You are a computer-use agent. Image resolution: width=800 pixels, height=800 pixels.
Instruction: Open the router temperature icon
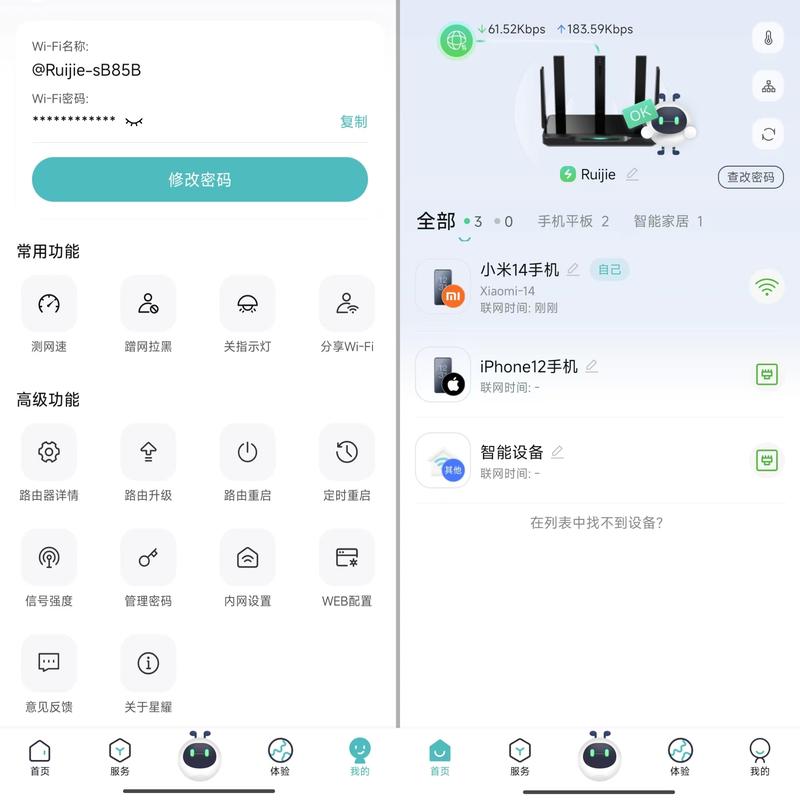(x=768, y=38)
